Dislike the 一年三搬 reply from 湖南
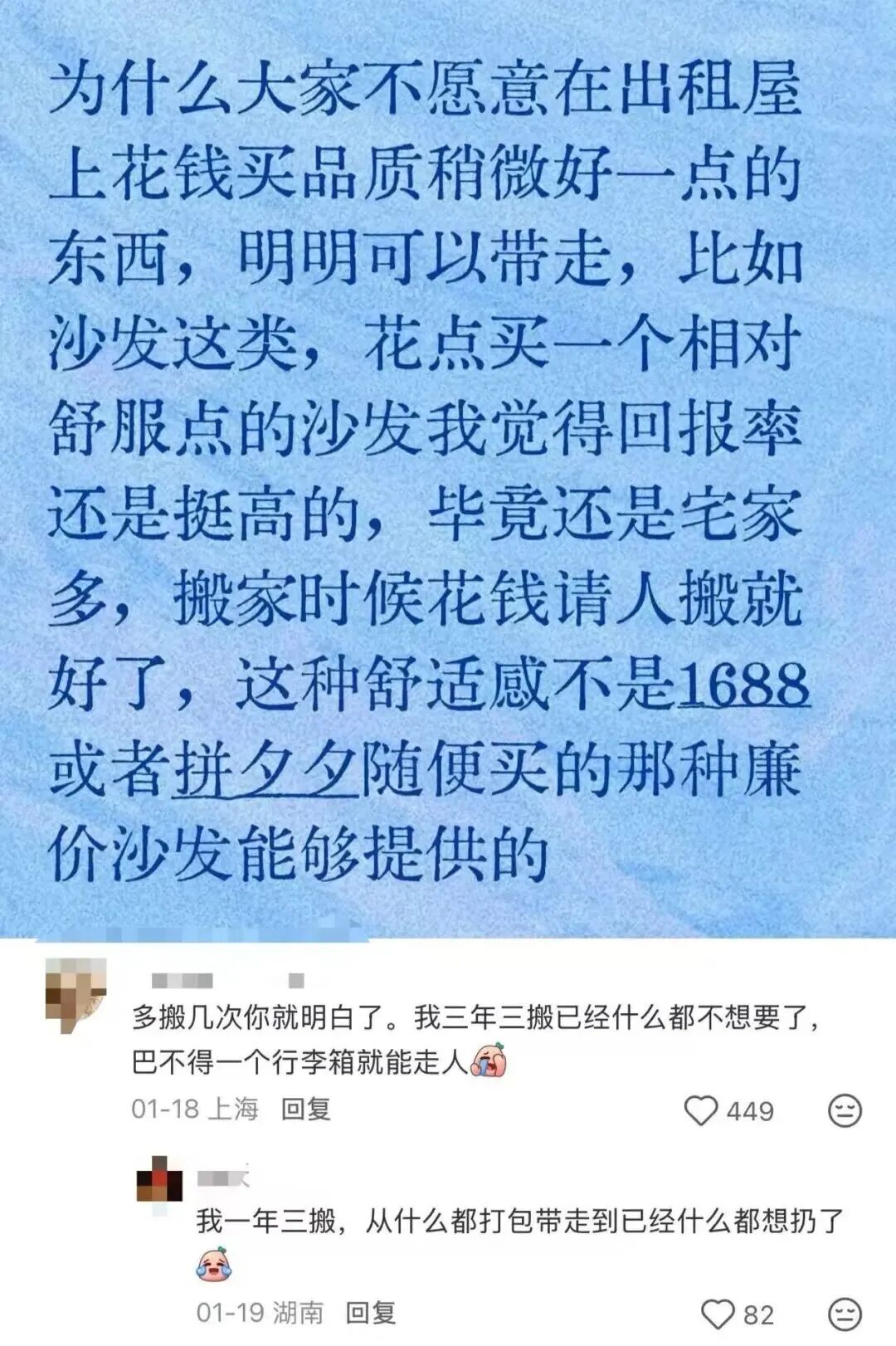The width and height of the screenshot is (896, 1346). click(845, 1314)
